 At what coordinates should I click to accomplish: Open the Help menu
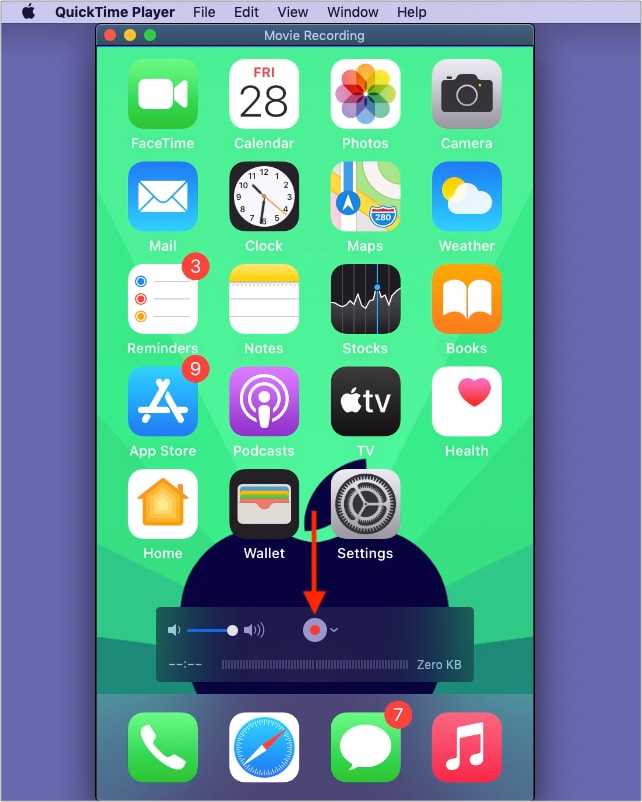[411, 12]
